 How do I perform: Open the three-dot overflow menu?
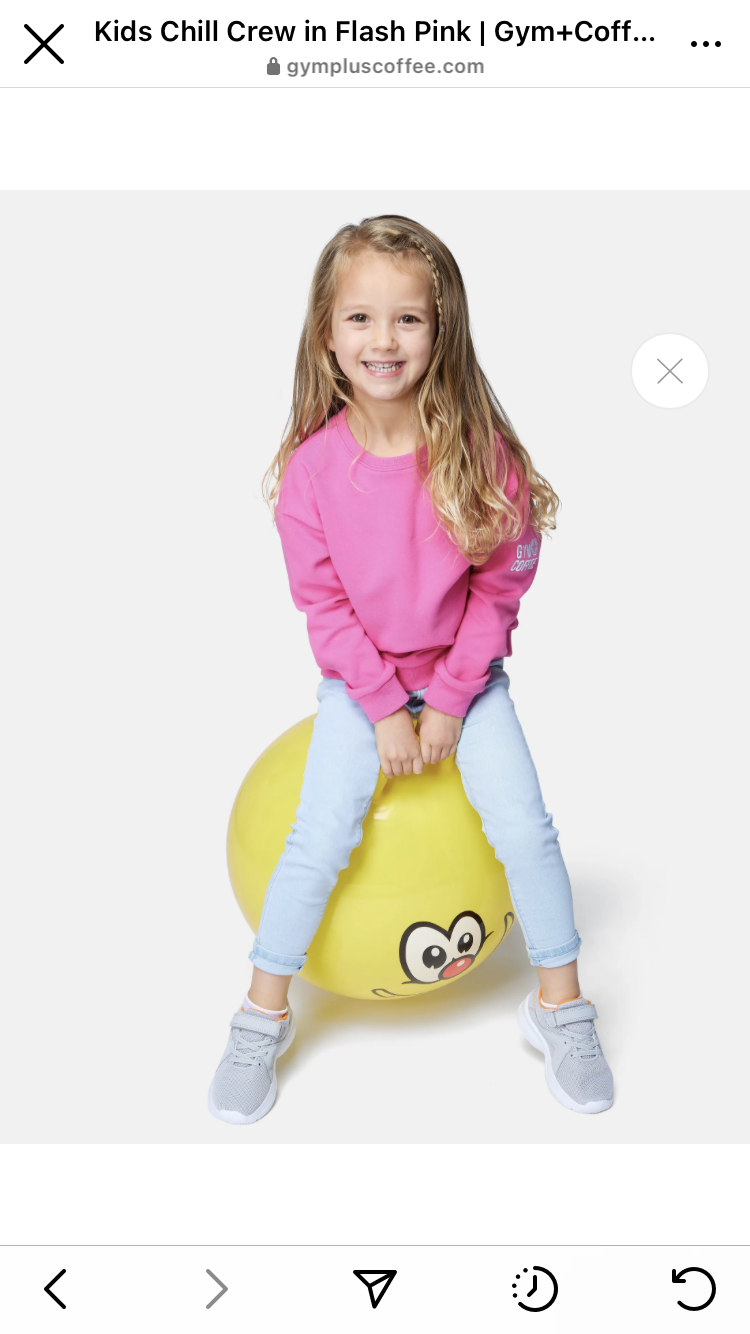coord(705,44)
